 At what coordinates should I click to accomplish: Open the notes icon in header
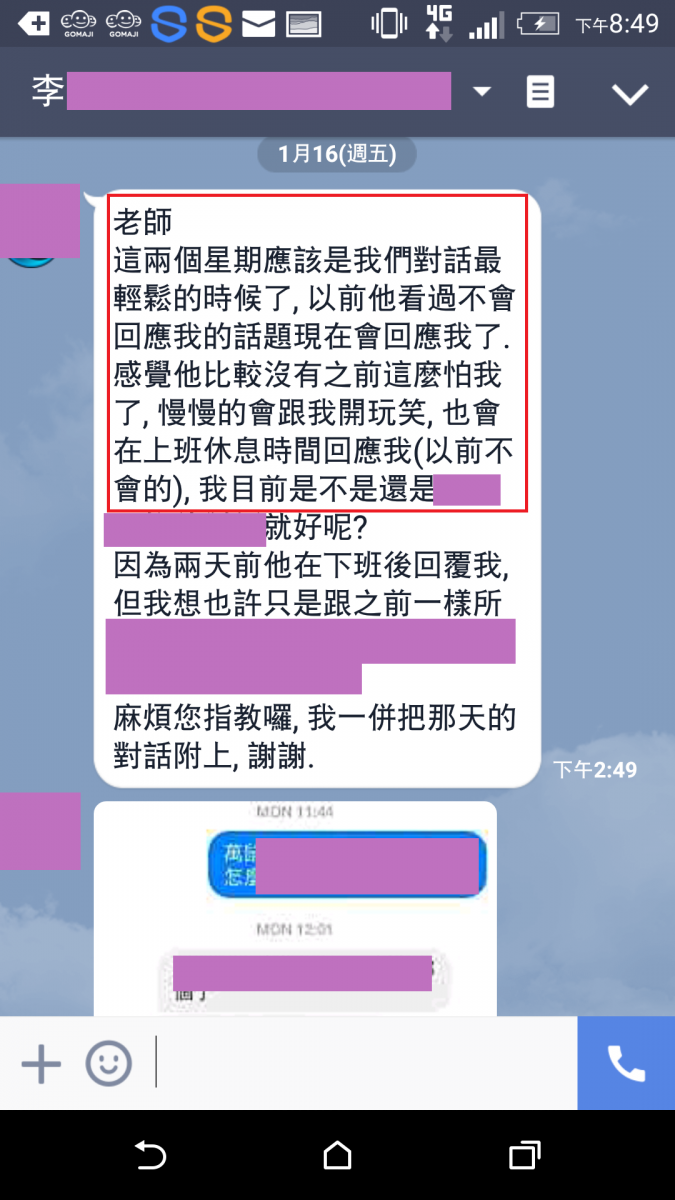pos(540,93)
